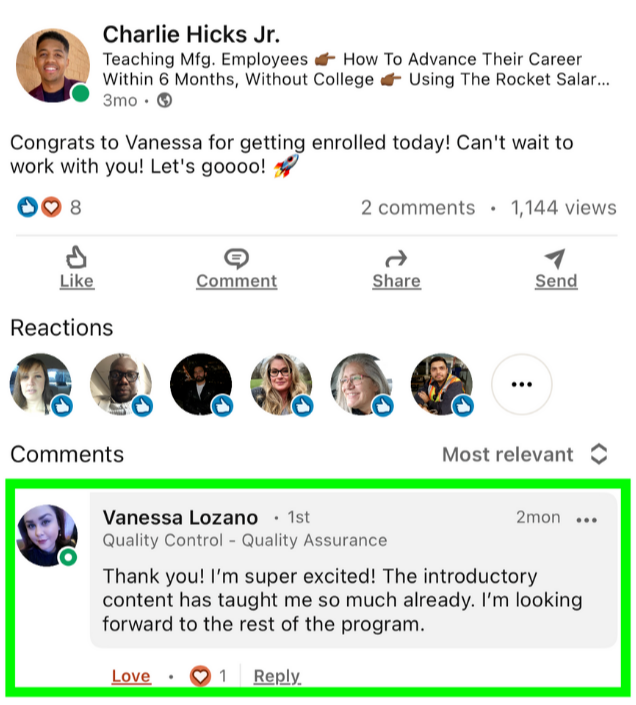
Task: Open Charlie Hicks Jr.'s profile photo
Action: pyautogui.click(x=53, y=66)
